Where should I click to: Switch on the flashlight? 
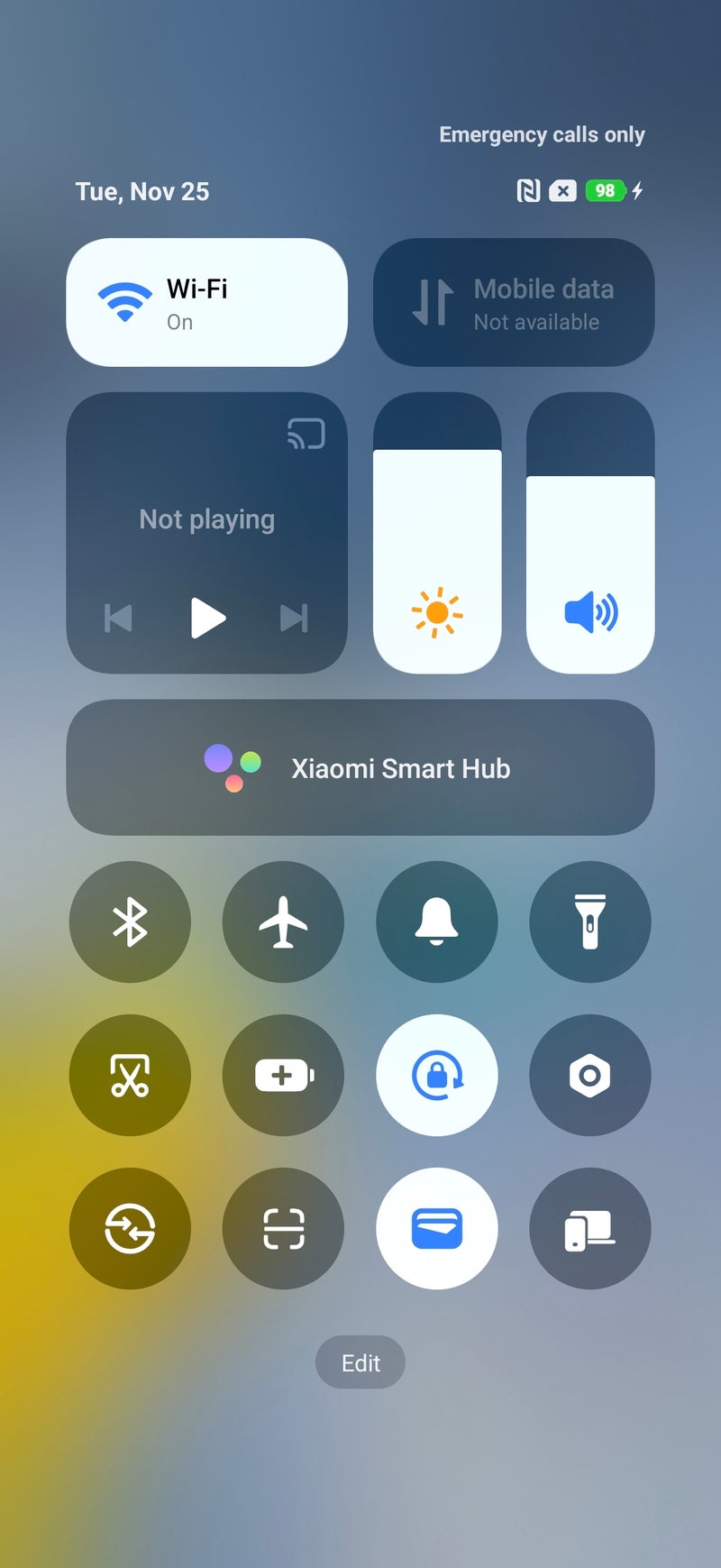(x=590, y=922)
